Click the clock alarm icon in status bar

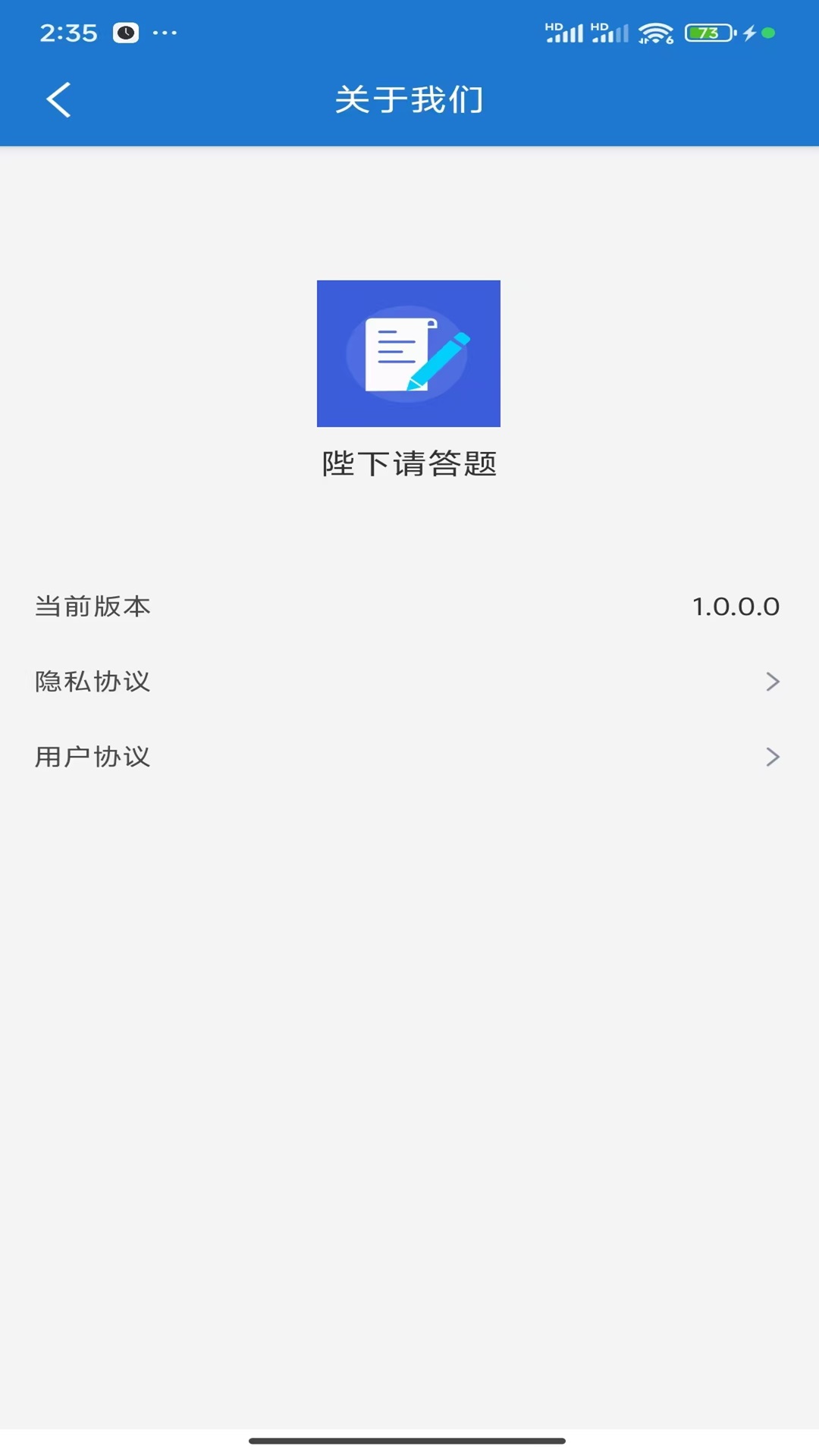tap(124, 32)
